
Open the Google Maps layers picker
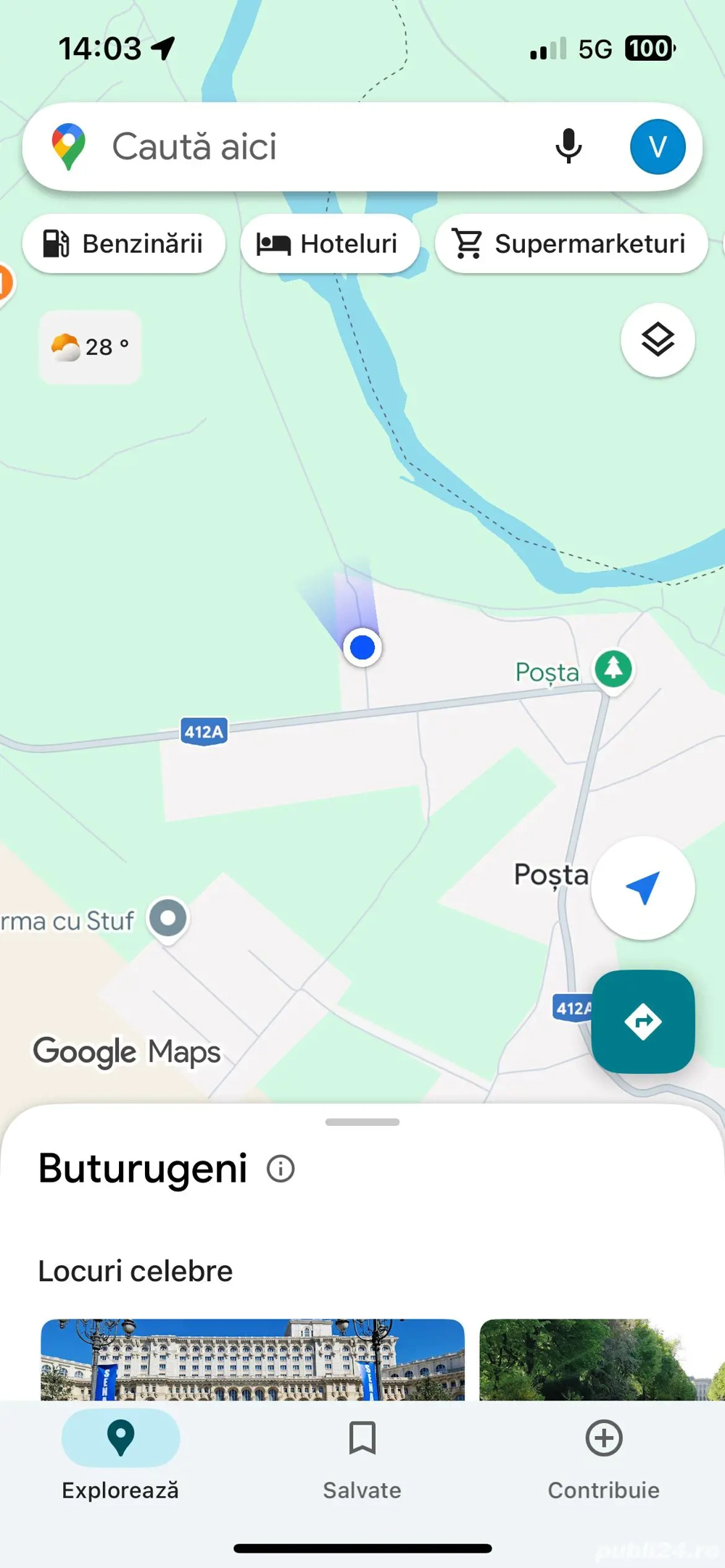(658, 341)
